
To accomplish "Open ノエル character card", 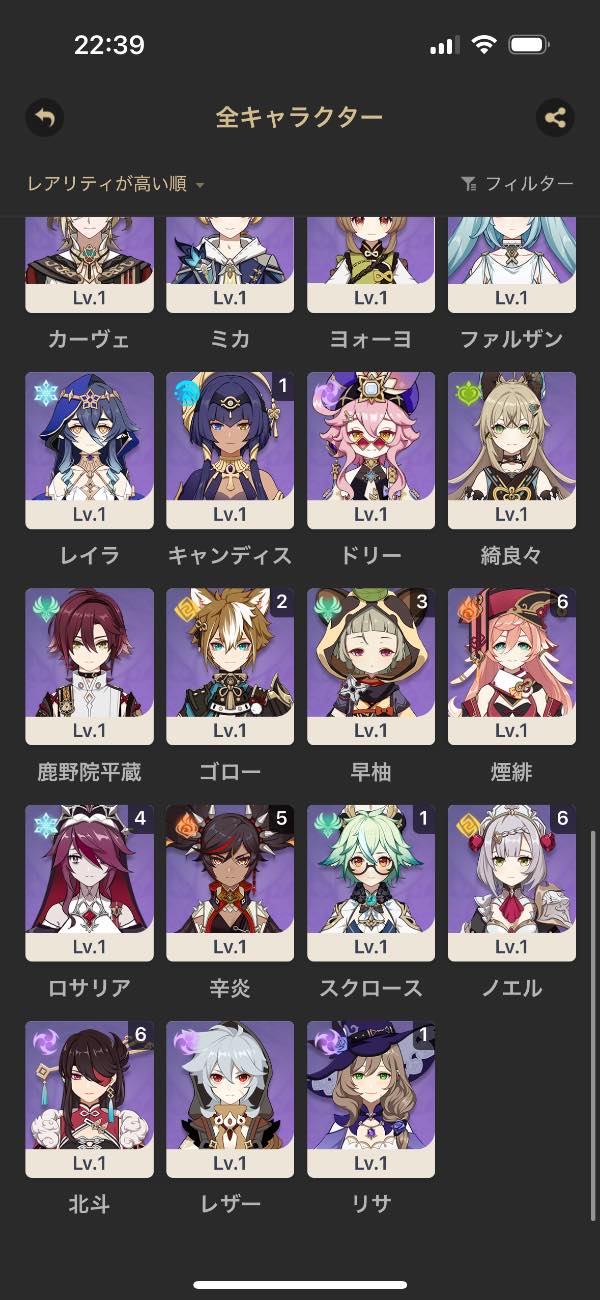I will 511,882.
